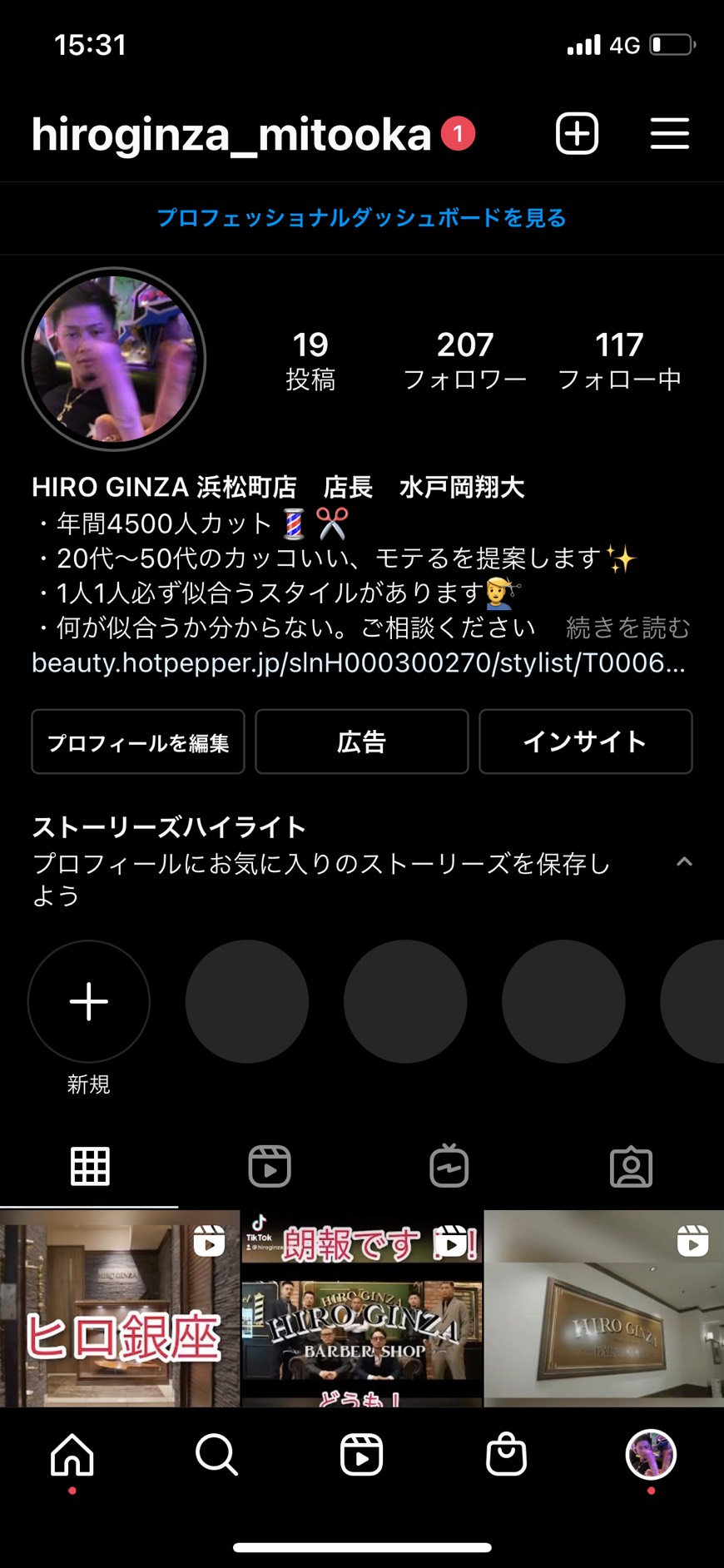Open the create new post plus icon
This screenshot has height=1568, width=724.
(x=577, y=133)
